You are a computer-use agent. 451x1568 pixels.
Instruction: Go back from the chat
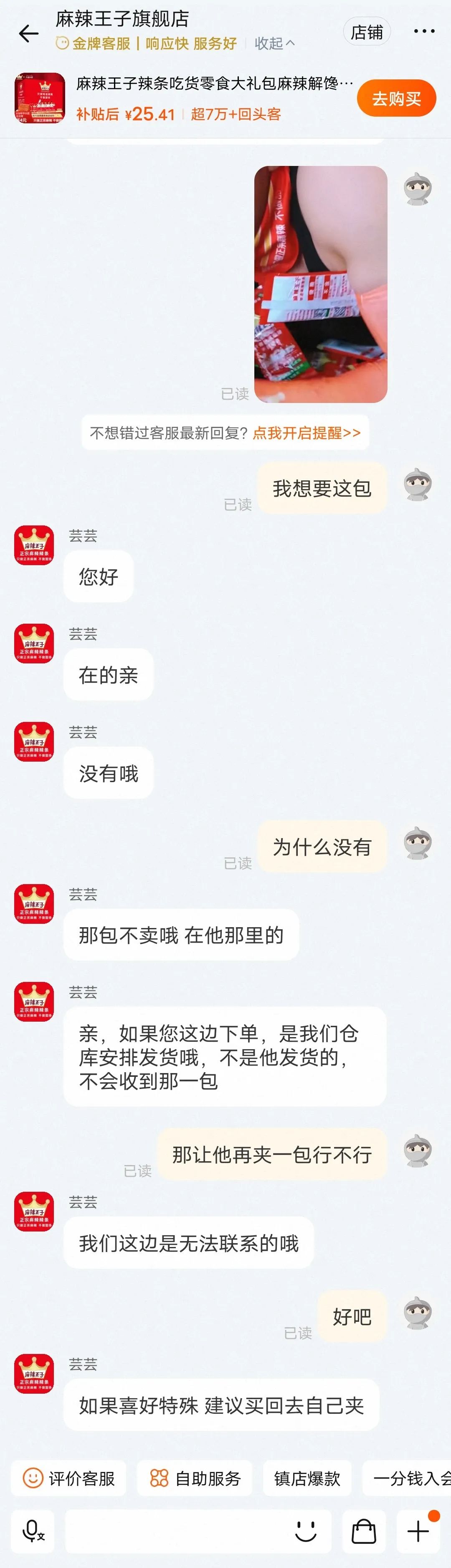[x=28, y=33]
